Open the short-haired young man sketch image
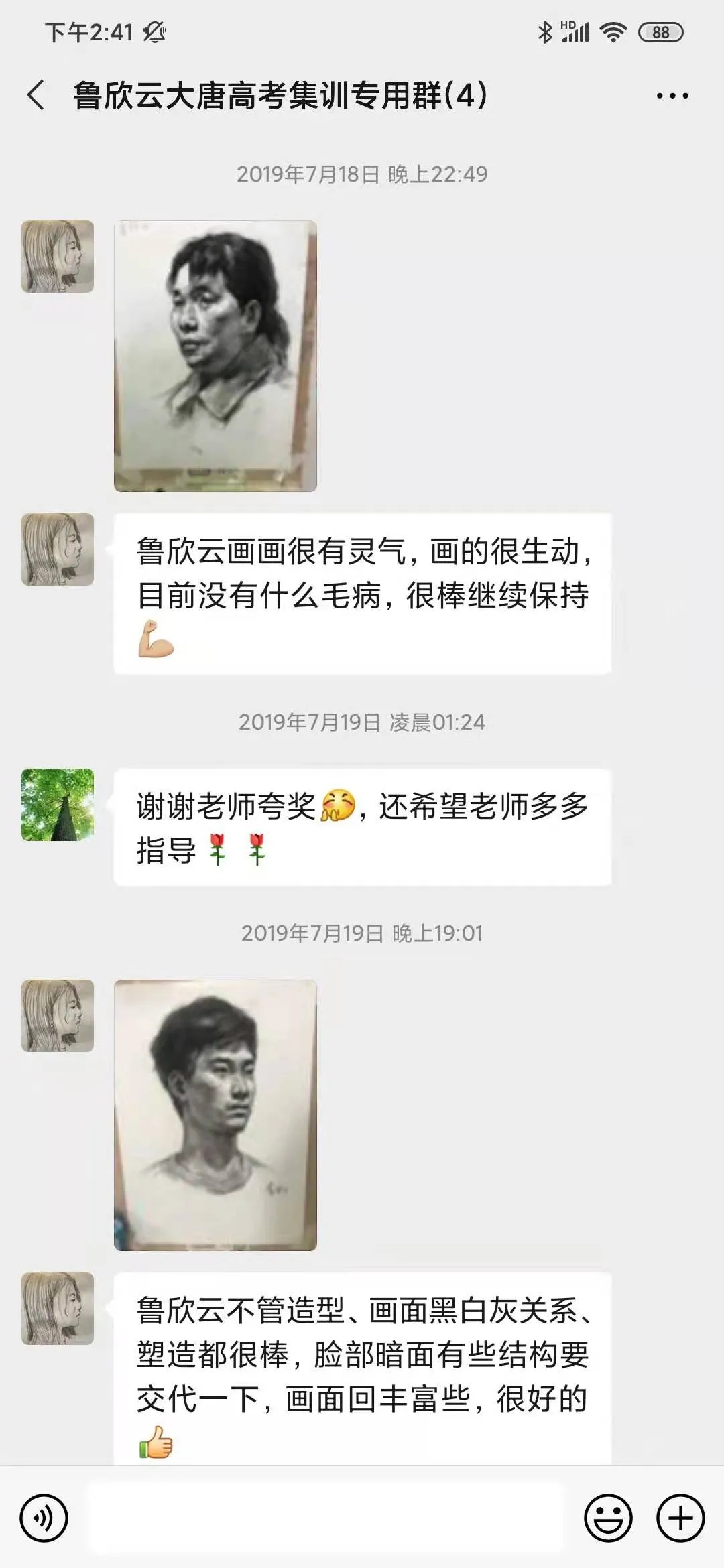The height and width of the screenshot is (1568, 724). (215, 1115)
